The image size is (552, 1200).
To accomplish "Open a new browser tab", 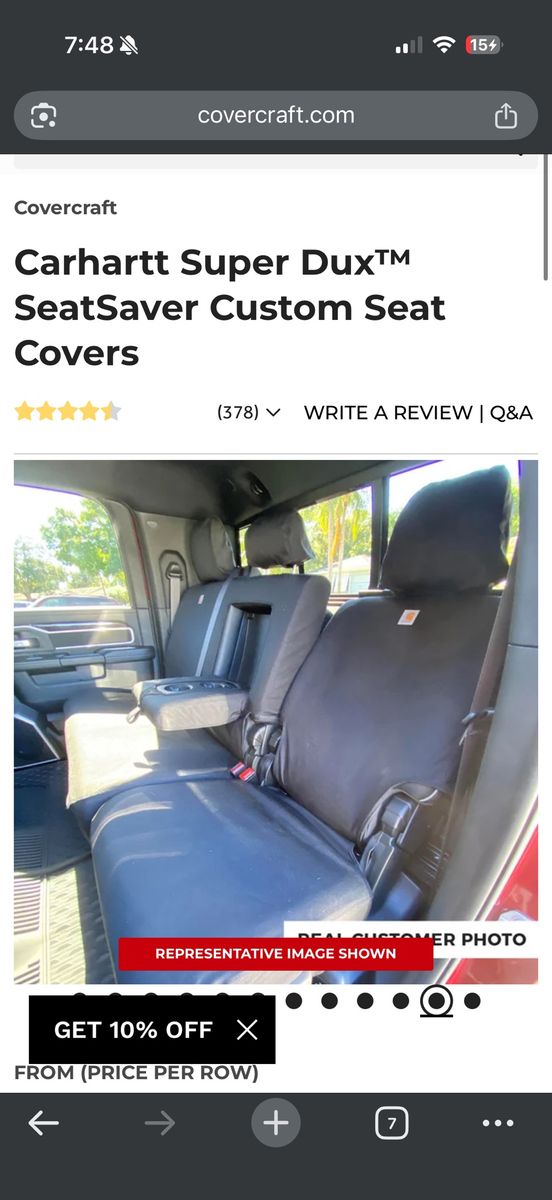I will (x=275, y=1123).
